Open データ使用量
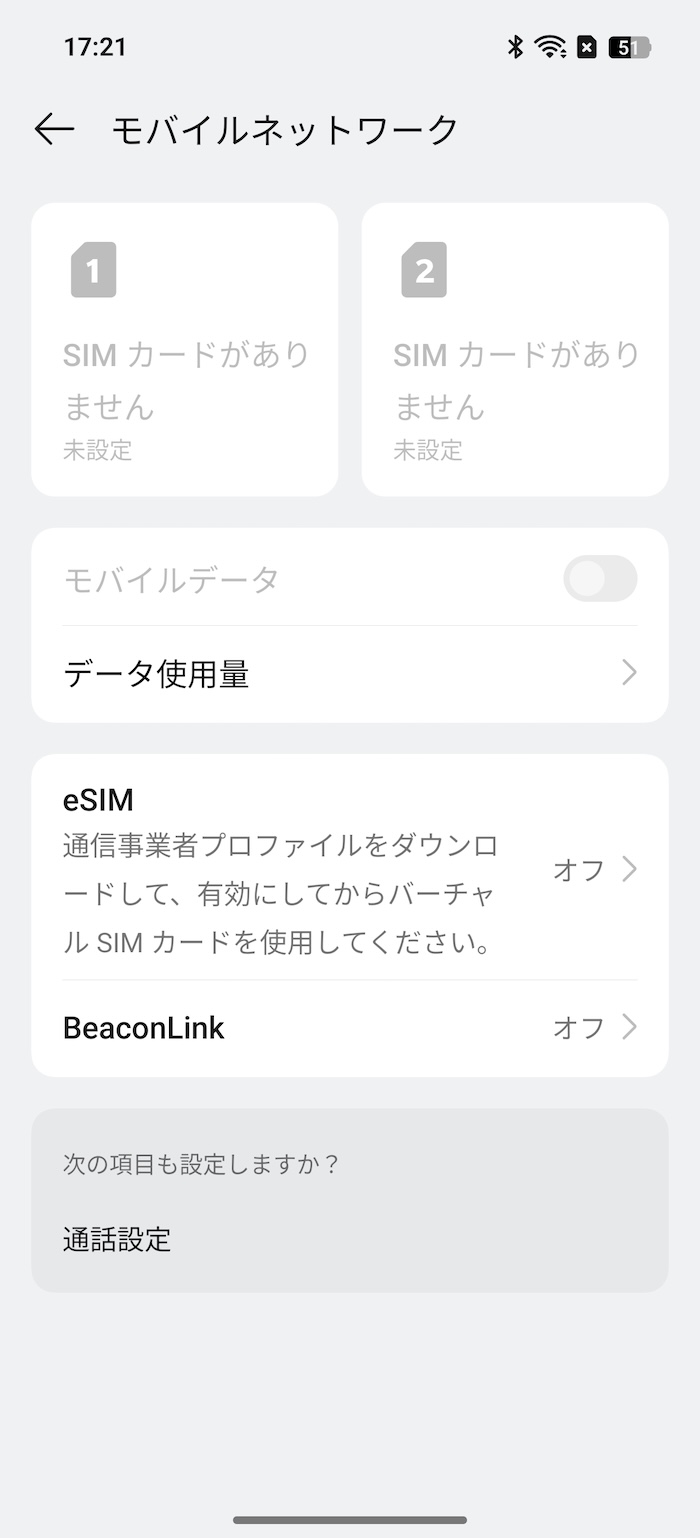700x1538 pixels. click(350, 674)
